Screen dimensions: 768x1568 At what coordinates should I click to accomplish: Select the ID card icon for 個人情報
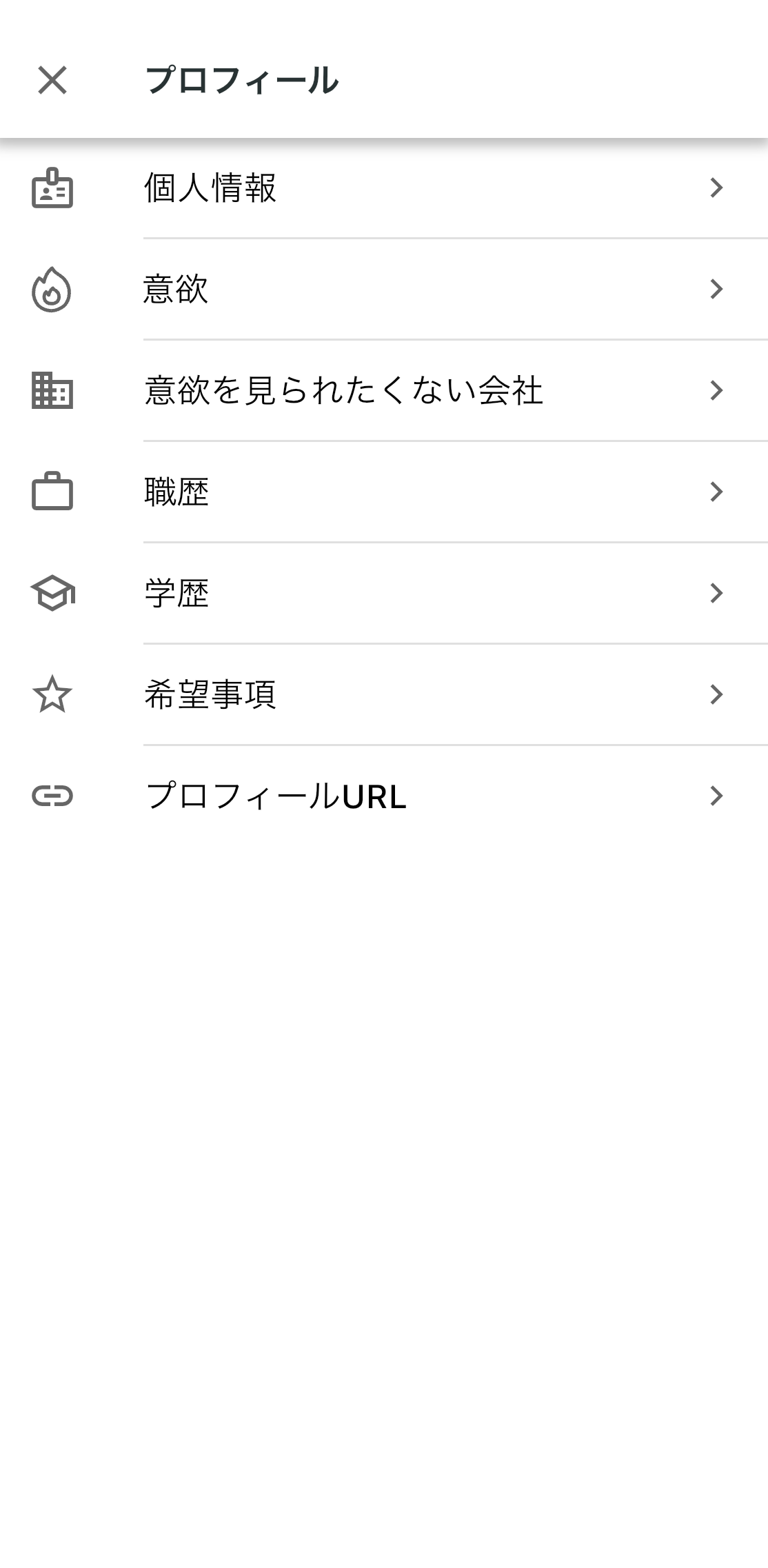[52, 188]
